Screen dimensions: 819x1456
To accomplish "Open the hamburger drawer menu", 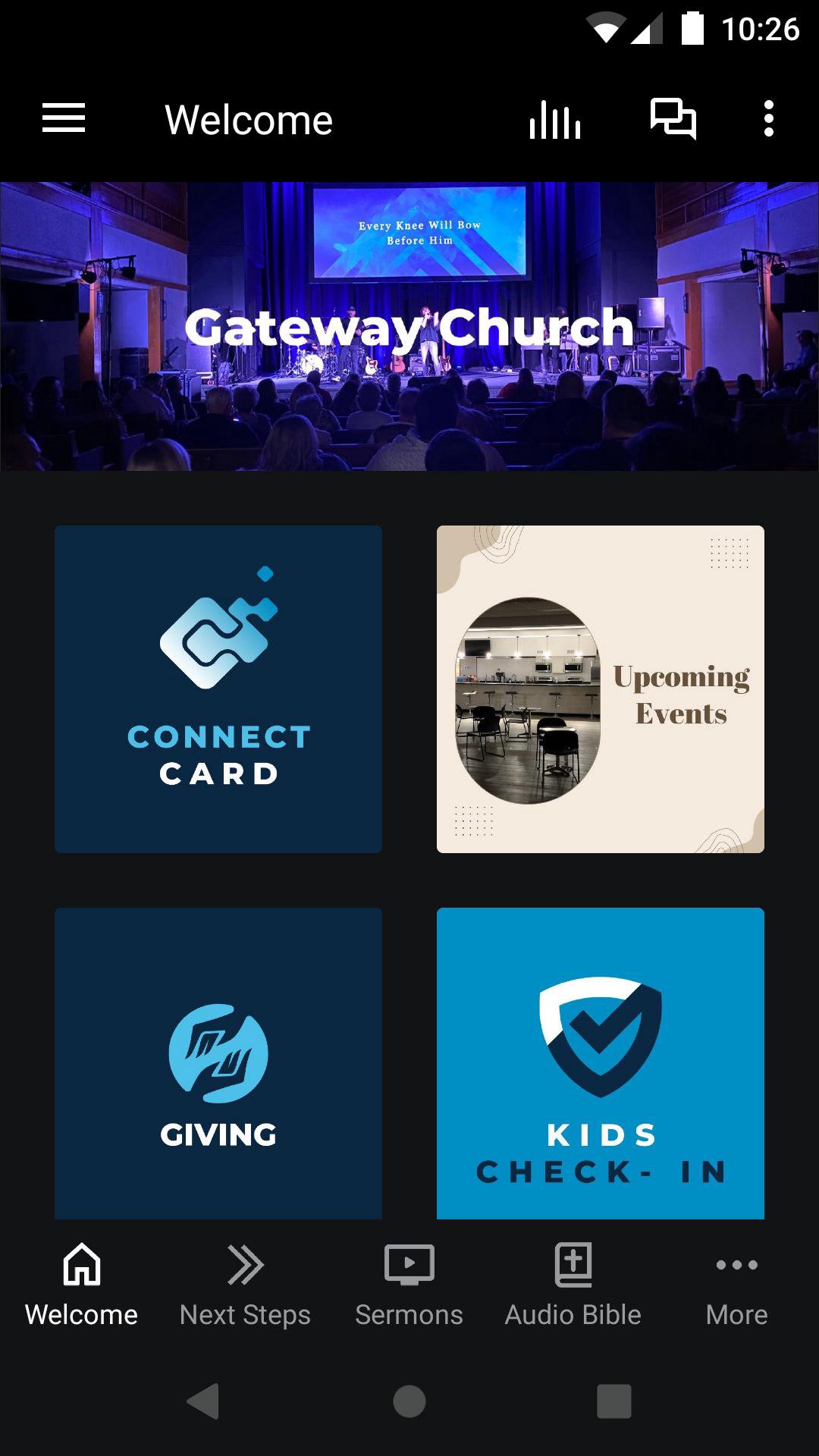I will click(x=64, y=119).
